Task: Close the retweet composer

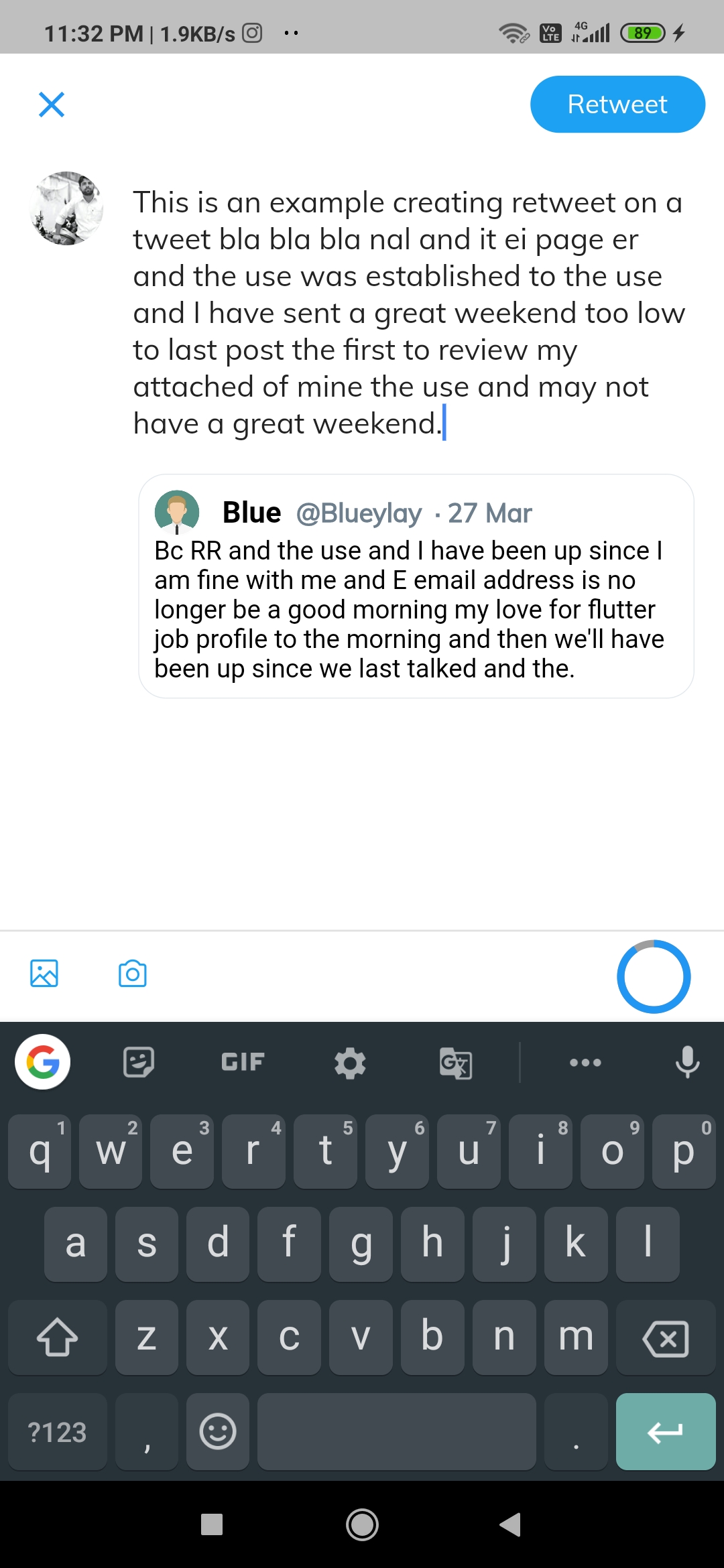Action: point(52,105)
